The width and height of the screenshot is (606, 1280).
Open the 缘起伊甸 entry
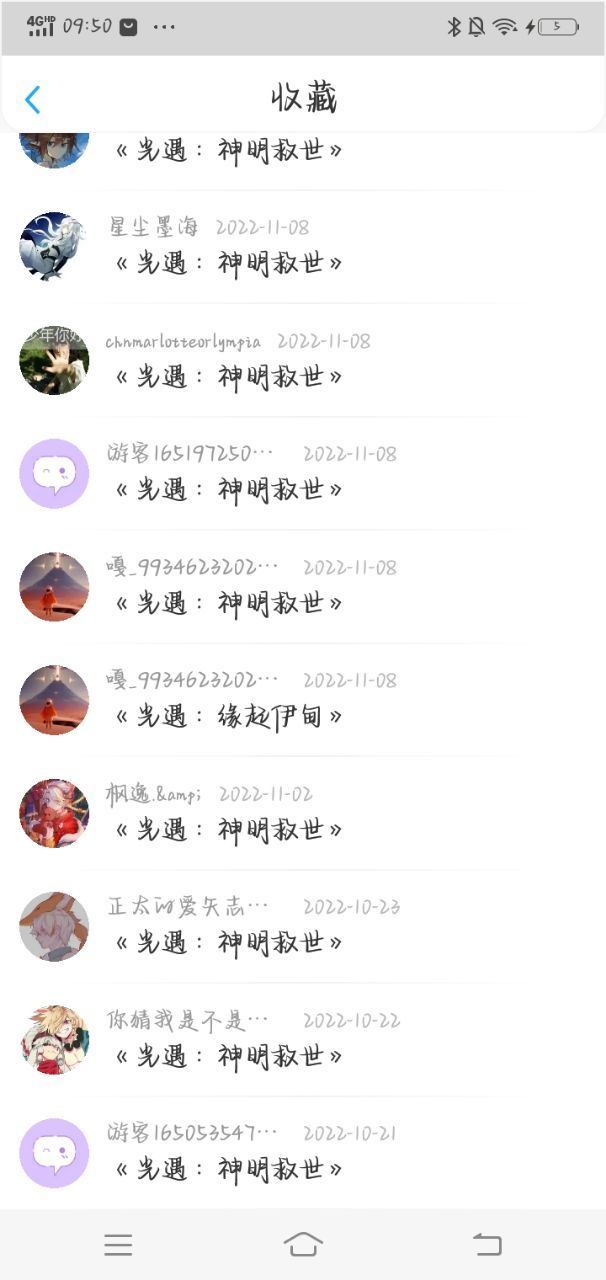[x=303, y=700]
